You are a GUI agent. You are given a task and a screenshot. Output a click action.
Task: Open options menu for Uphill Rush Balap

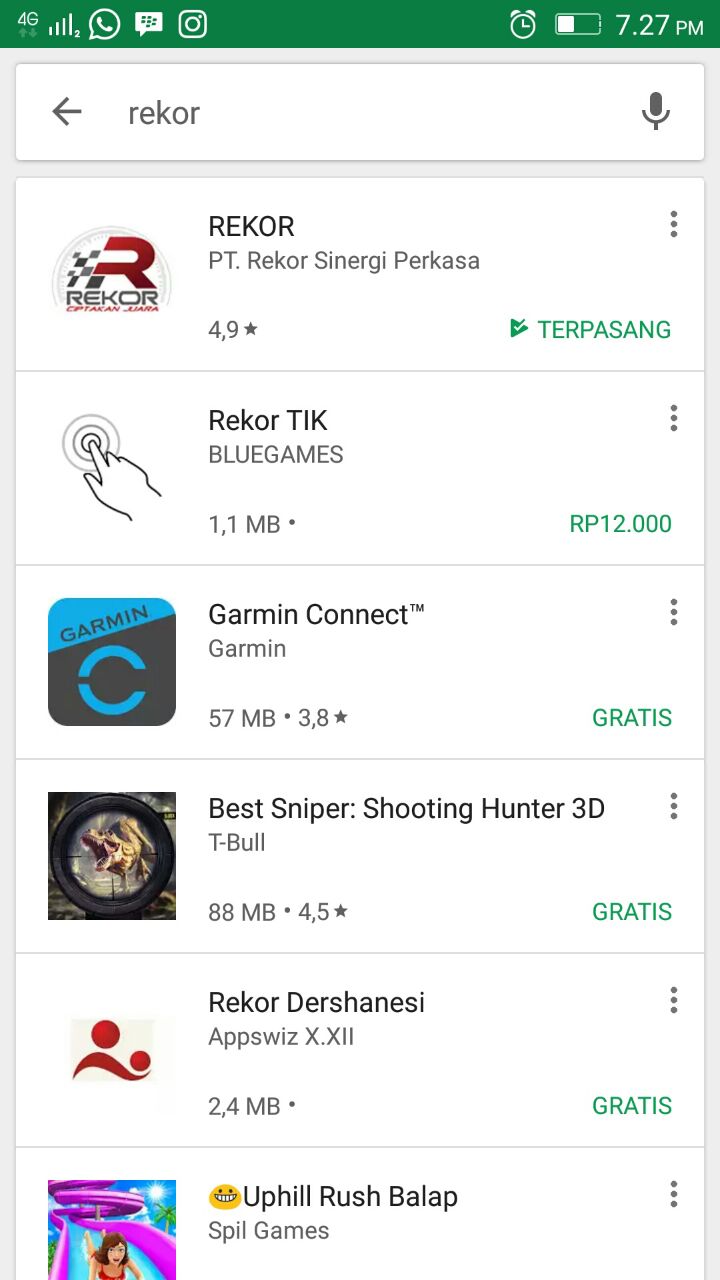[674, 1194]
